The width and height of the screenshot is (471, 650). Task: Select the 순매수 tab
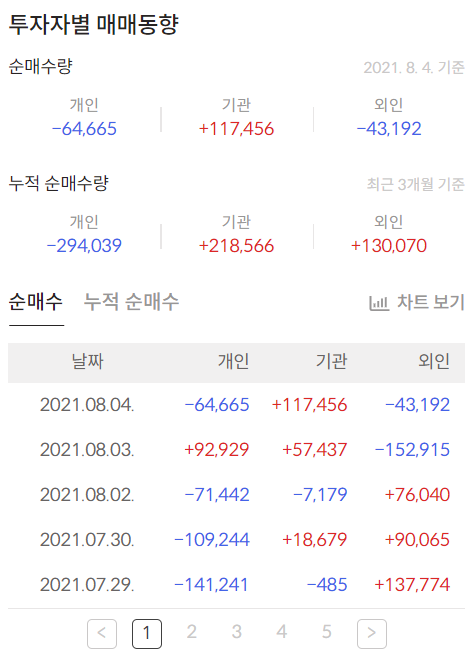[36, 302]
